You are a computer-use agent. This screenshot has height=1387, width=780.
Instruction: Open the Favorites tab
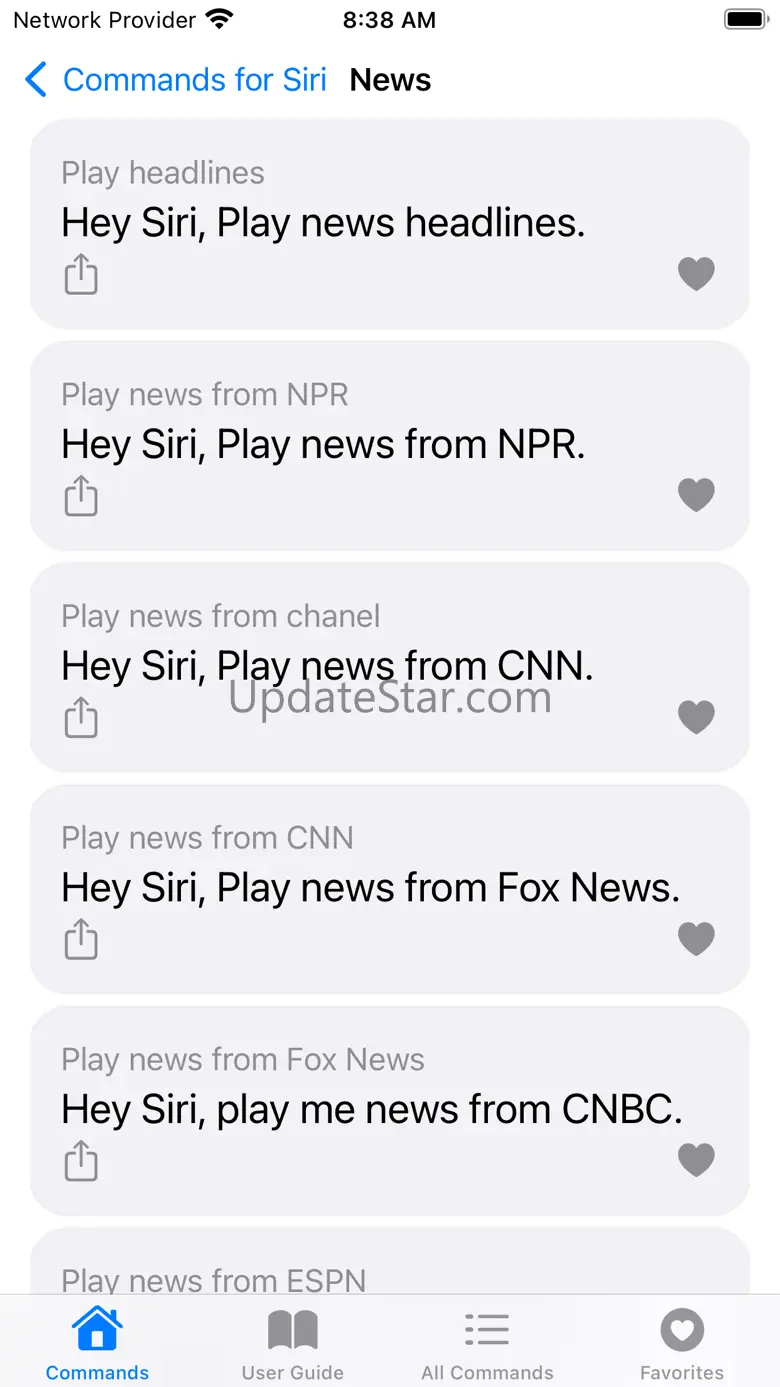(682, 1344)
